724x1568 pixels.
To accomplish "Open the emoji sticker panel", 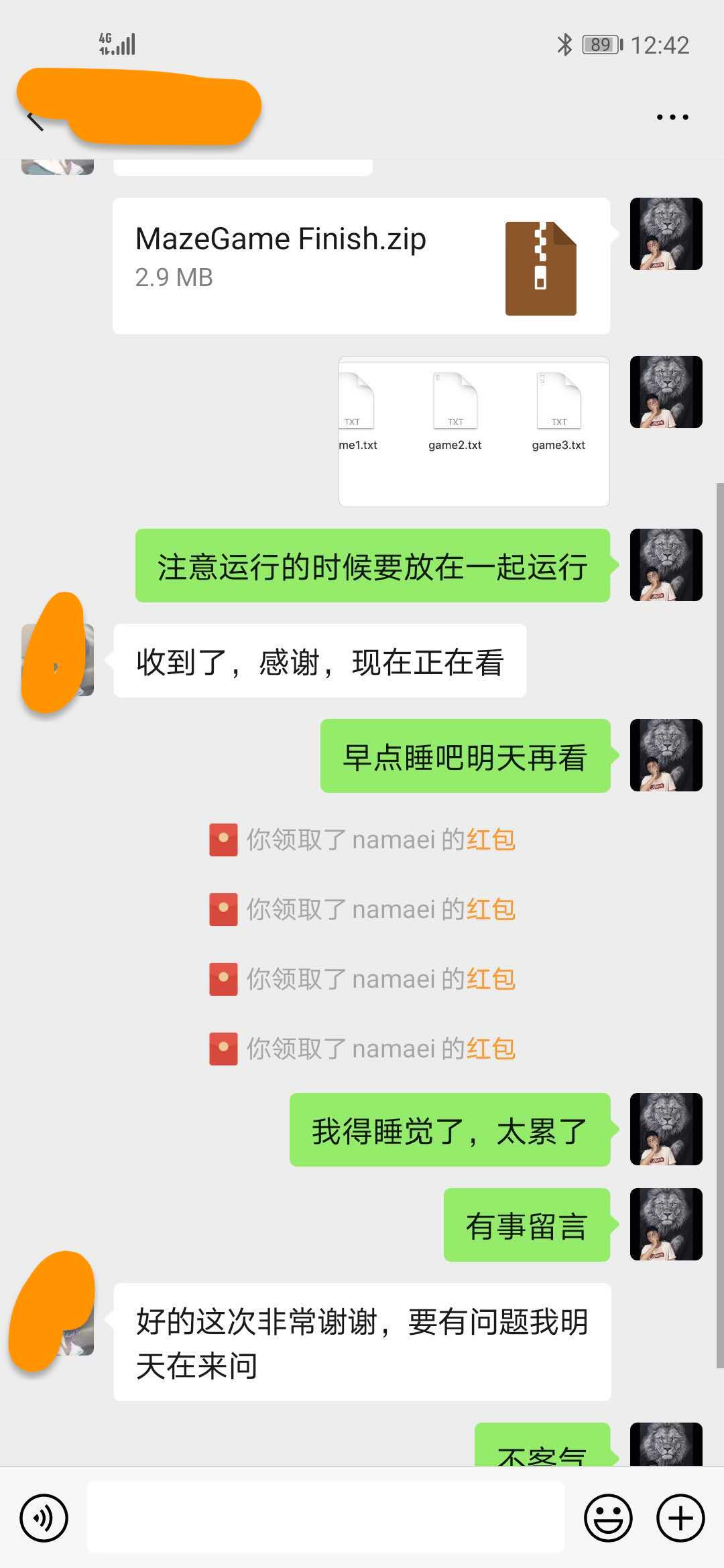I will coord(608,1518).
